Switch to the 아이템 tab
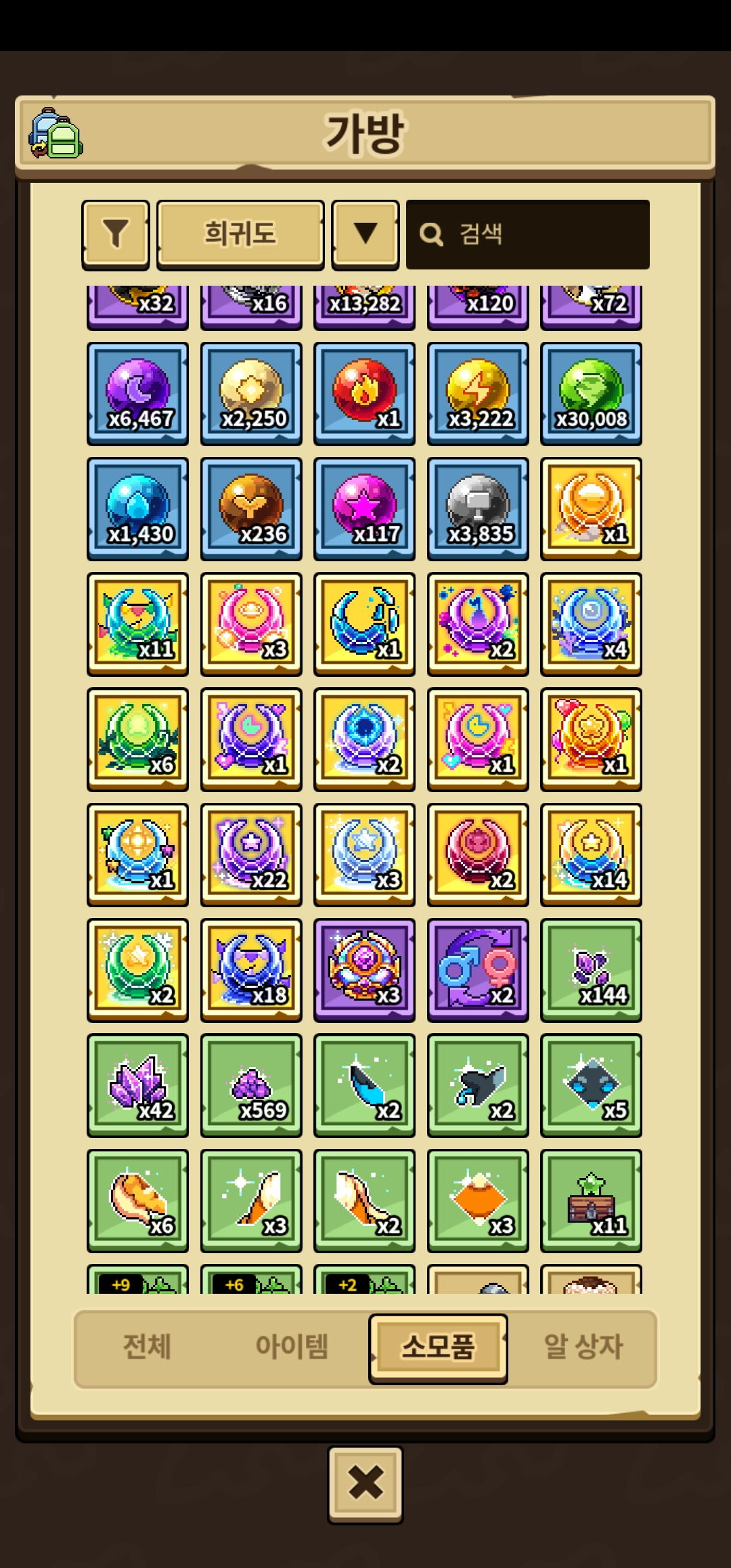This screenshot has width=731, height=1568. coord(292,1346)
